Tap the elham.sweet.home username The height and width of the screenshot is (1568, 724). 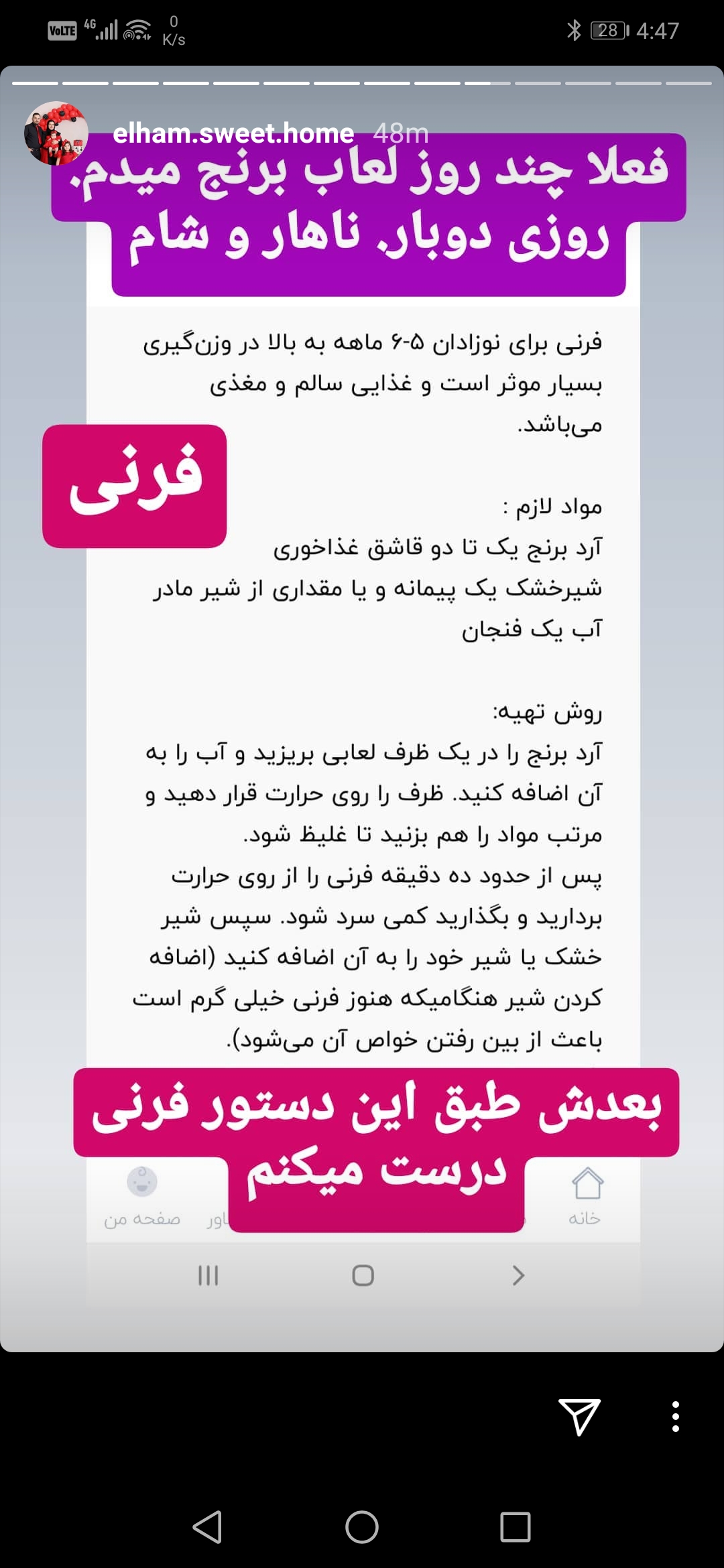click(x=233, y=133)
